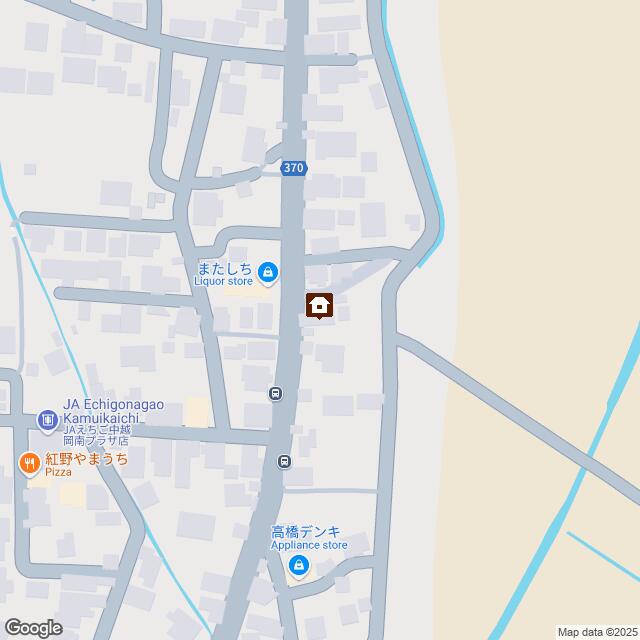The image size is (640, 640).
Task: Tap the brown home location marker
Action: click(319, 305)
